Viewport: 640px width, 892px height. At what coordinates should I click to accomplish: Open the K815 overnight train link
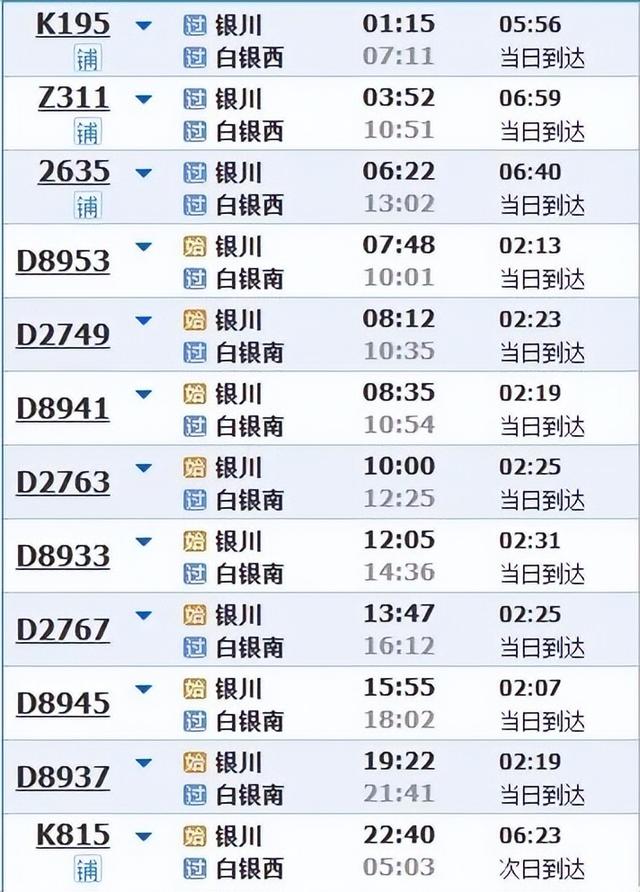coord(73,835)
